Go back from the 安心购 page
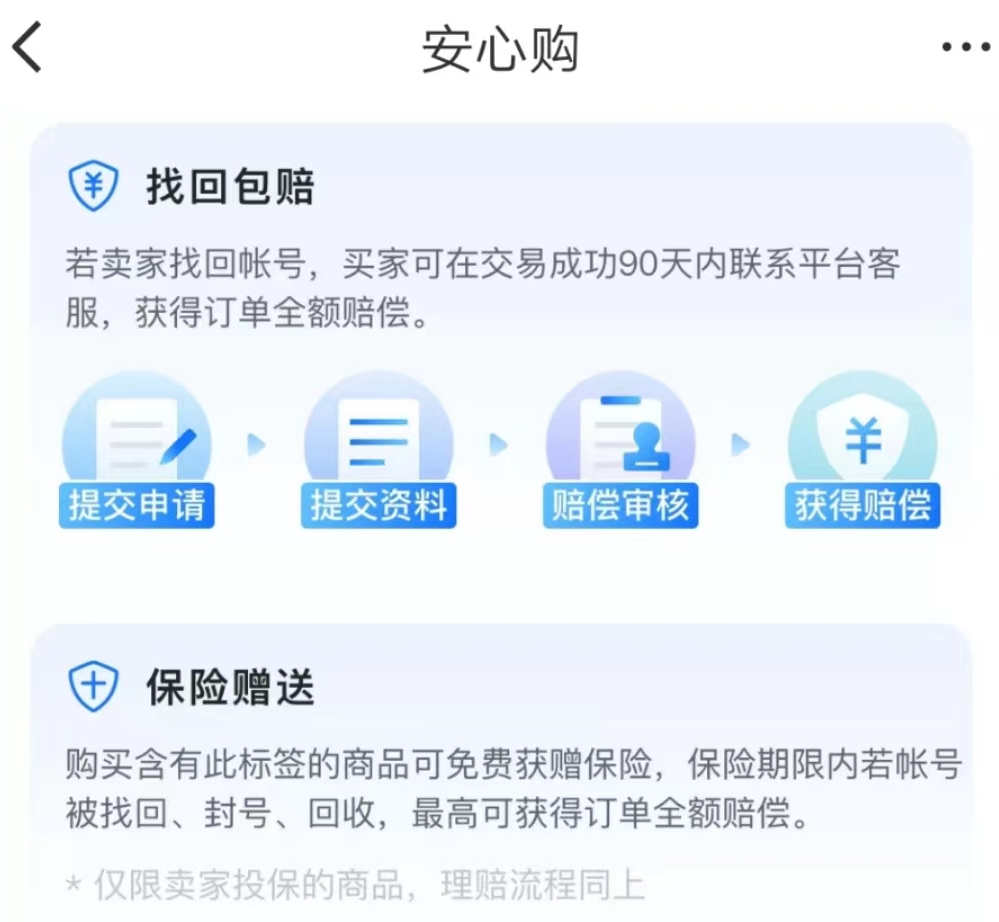The image size is (999, 922). (28, 48)
